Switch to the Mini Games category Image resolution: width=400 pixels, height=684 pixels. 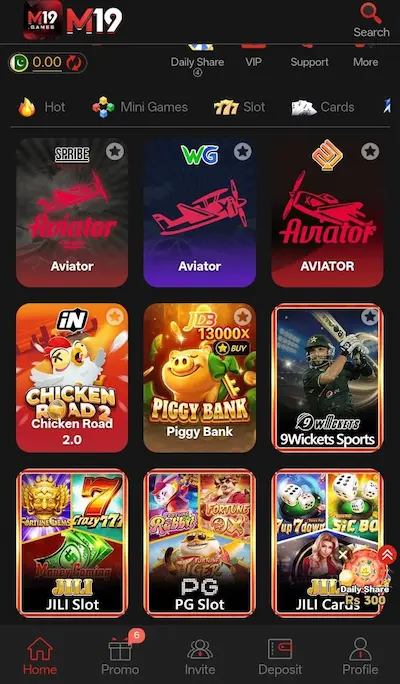click(x=140, y=107)
